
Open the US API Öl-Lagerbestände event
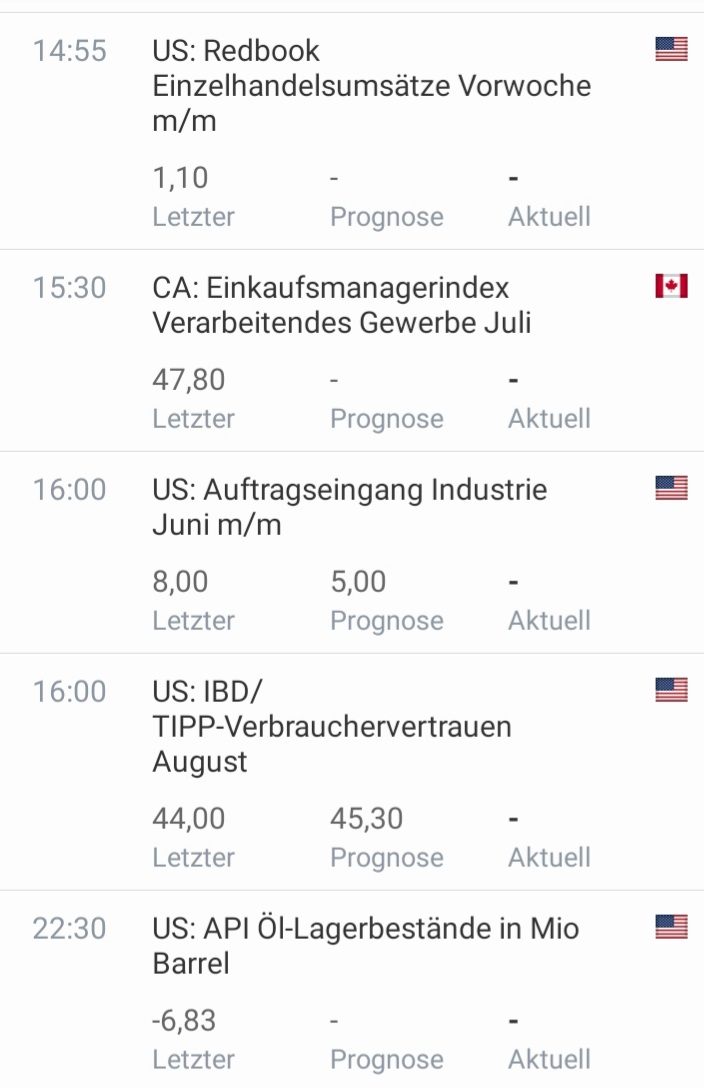click(365, 946)
